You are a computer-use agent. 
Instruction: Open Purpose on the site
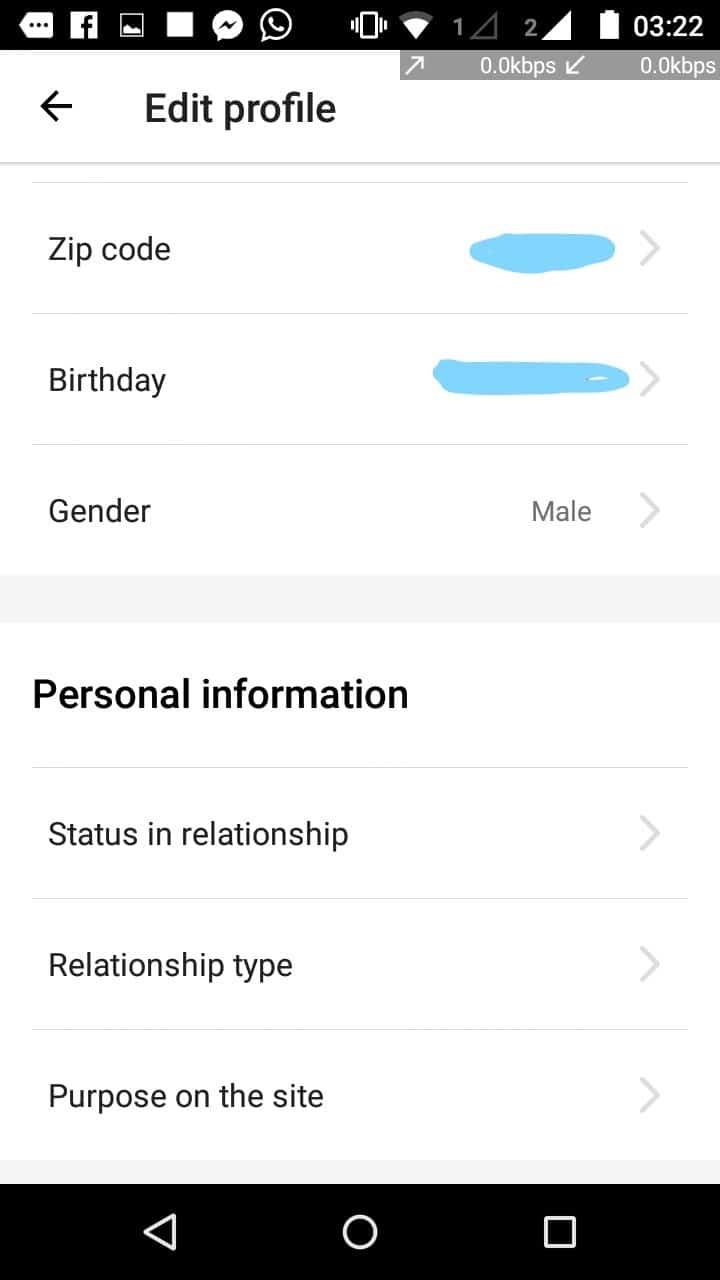point(359,1096)
